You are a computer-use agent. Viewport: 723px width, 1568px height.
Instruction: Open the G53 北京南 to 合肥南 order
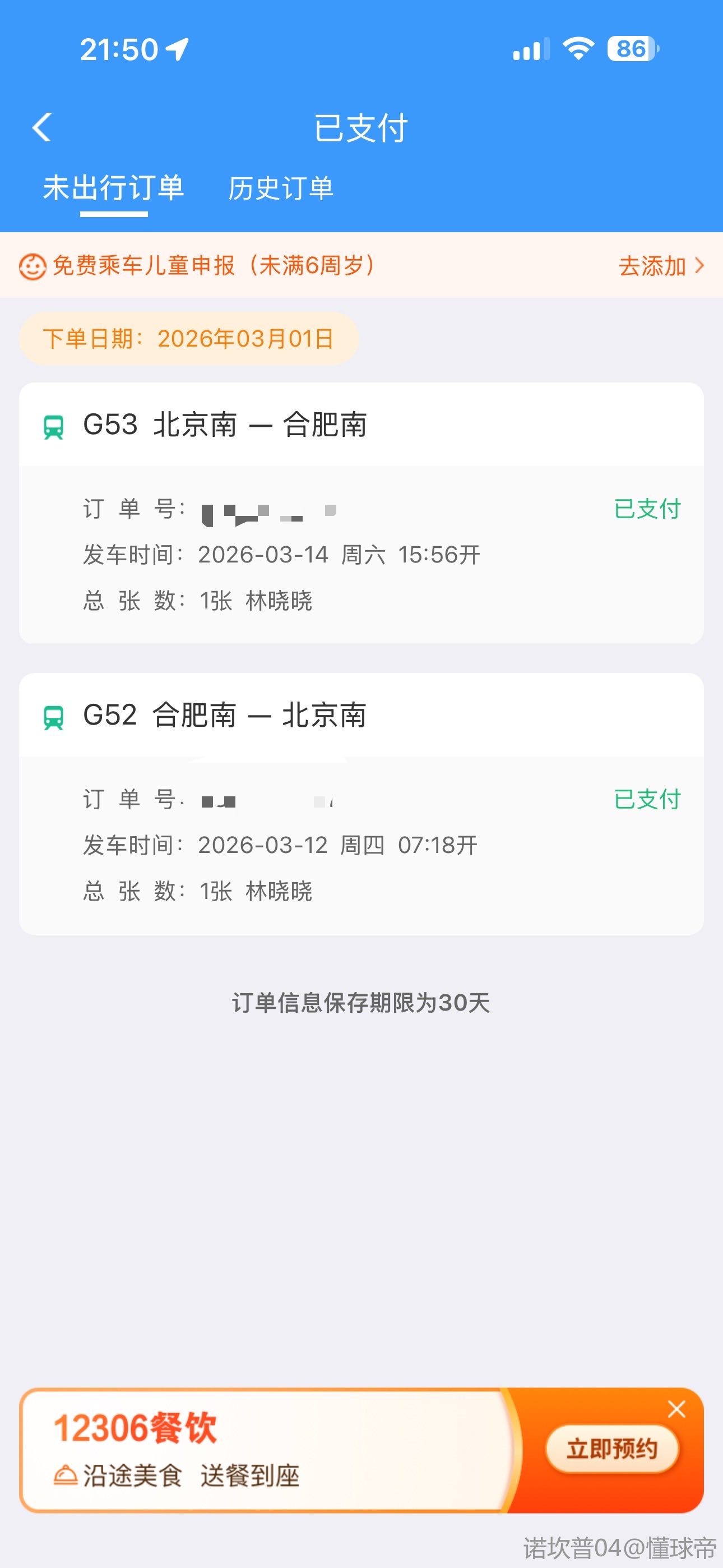(361, 513)
